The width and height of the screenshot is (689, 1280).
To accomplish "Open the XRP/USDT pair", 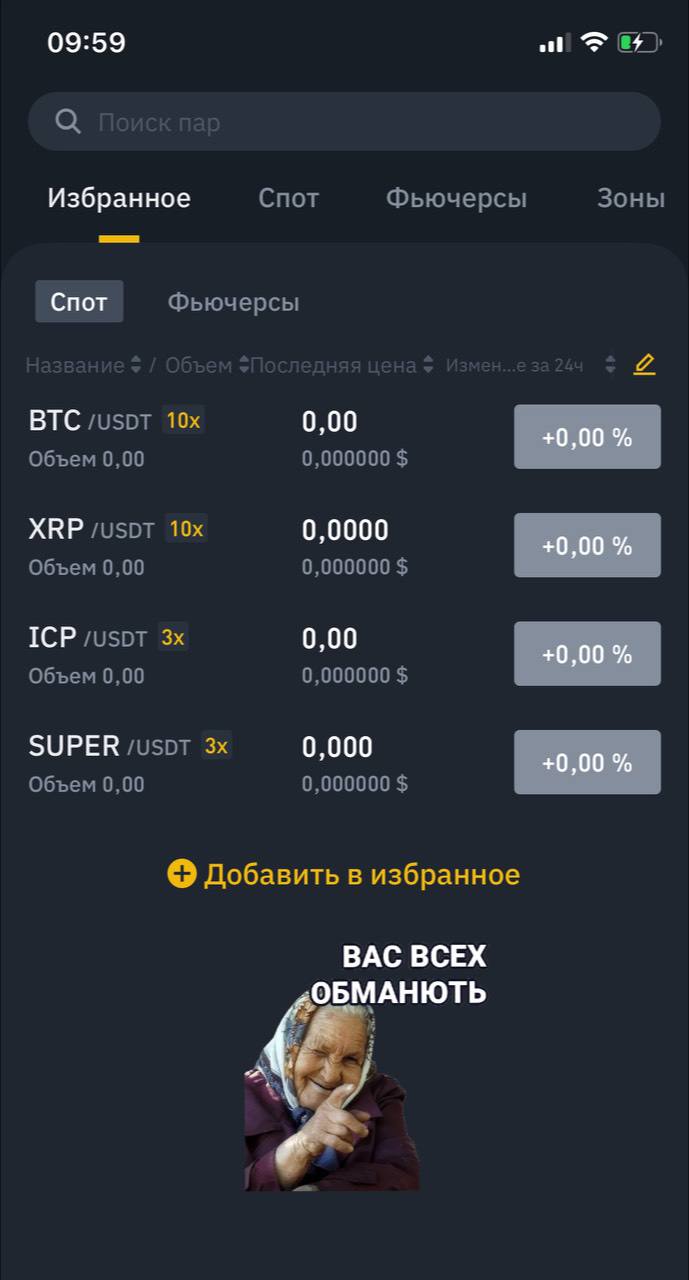I will (90, 545).
